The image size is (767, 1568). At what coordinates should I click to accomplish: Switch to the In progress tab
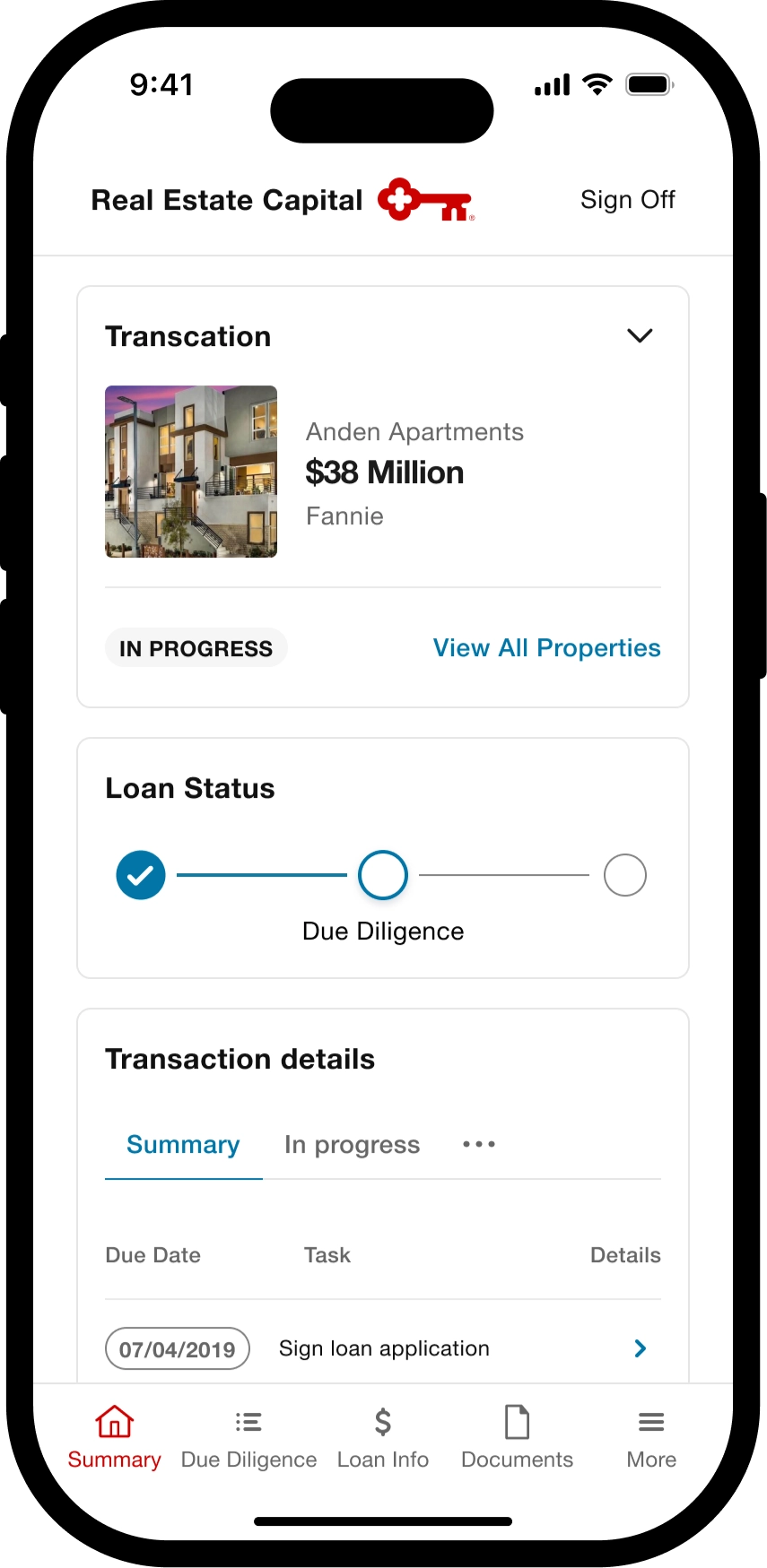point(352,1145)
